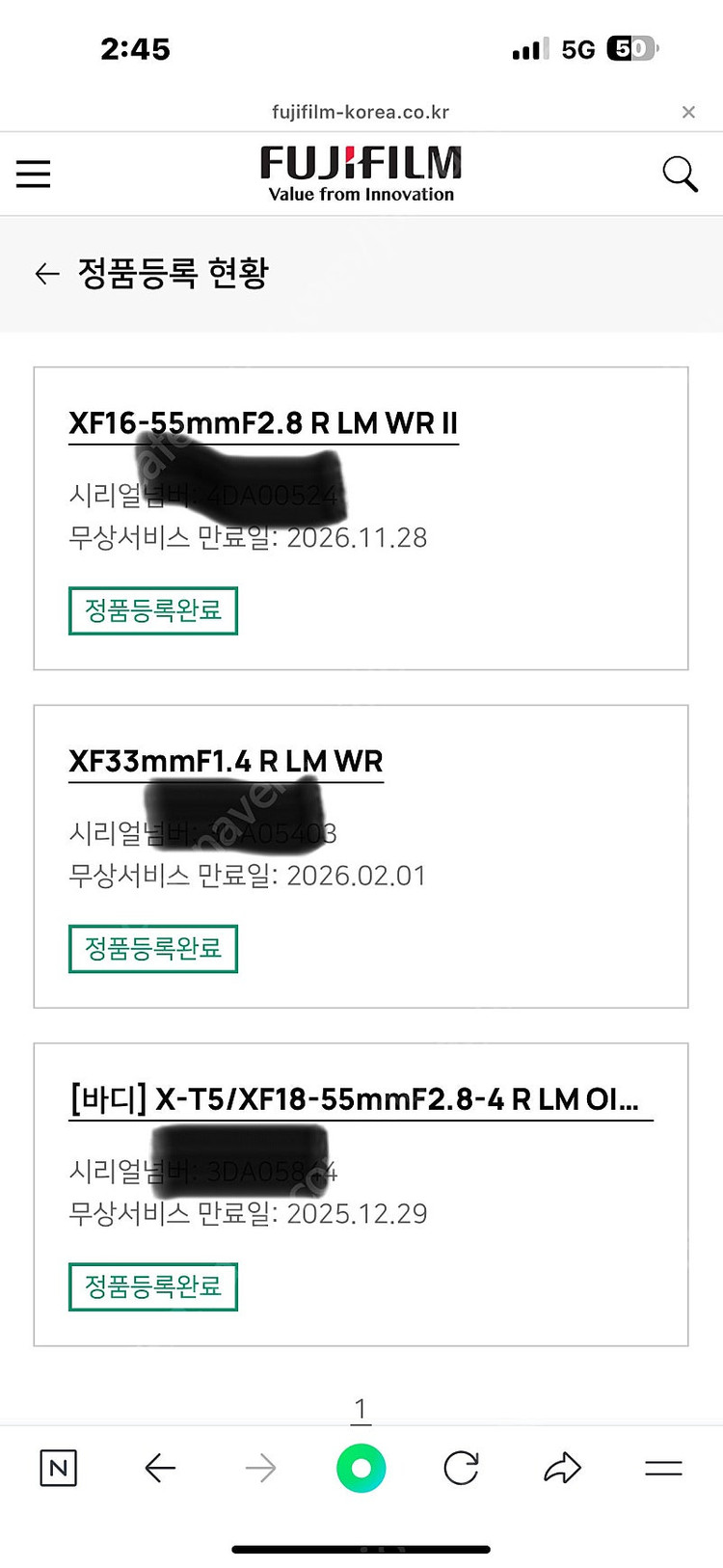
Task: Select the X-T5/XF18-55mm body registration entry
Action: click(x=361, y=1098)
